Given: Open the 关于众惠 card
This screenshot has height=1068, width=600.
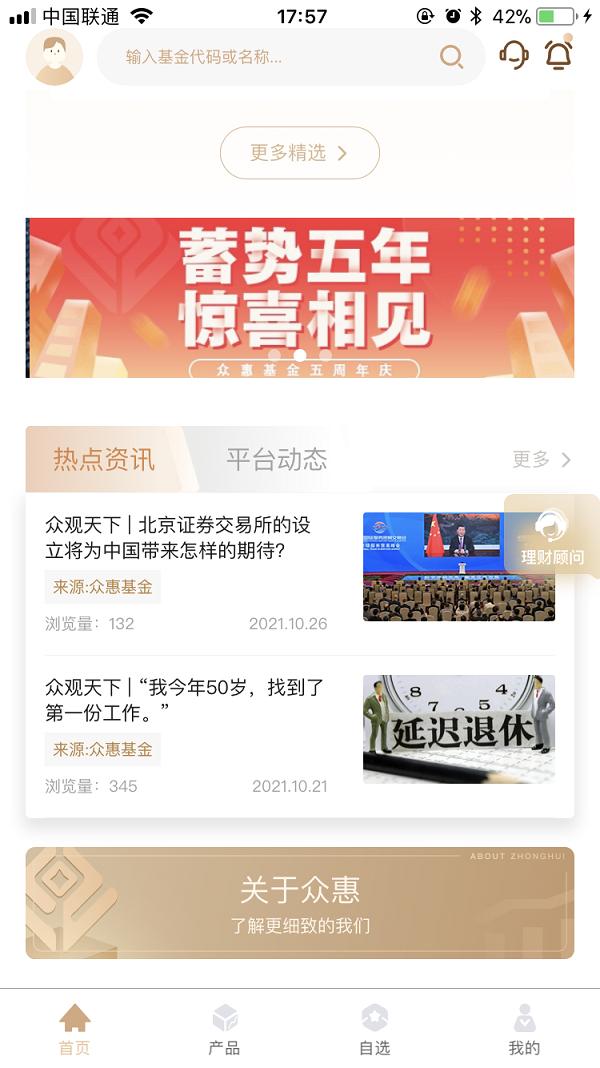Looking at the screenshot, I should [x=300, y=903].
